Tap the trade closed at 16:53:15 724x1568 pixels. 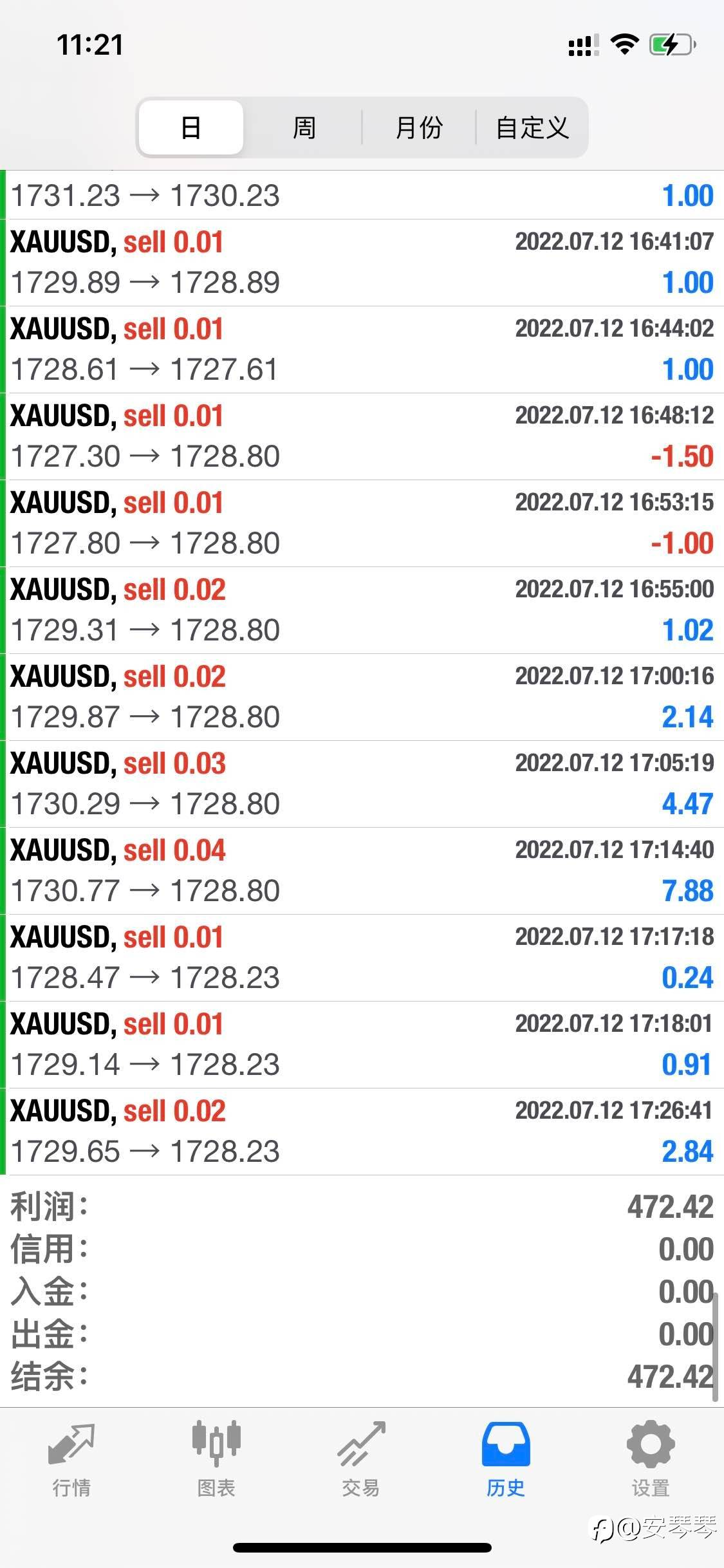click(x=362, y=523)
